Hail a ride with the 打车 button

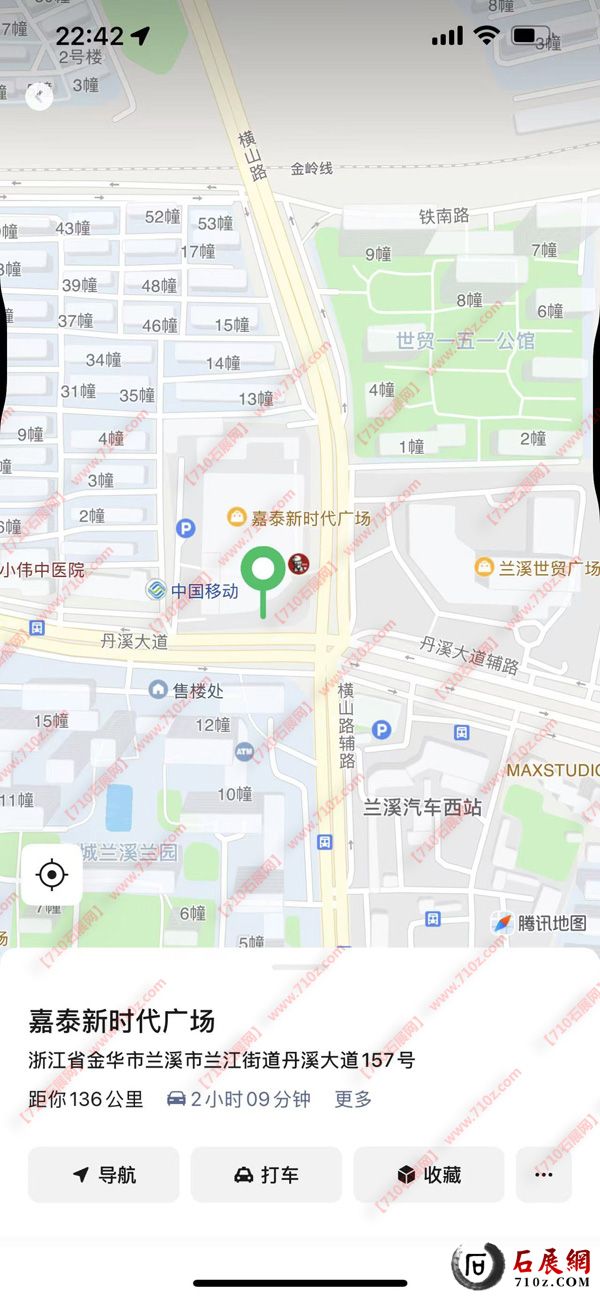[266, 1175]
